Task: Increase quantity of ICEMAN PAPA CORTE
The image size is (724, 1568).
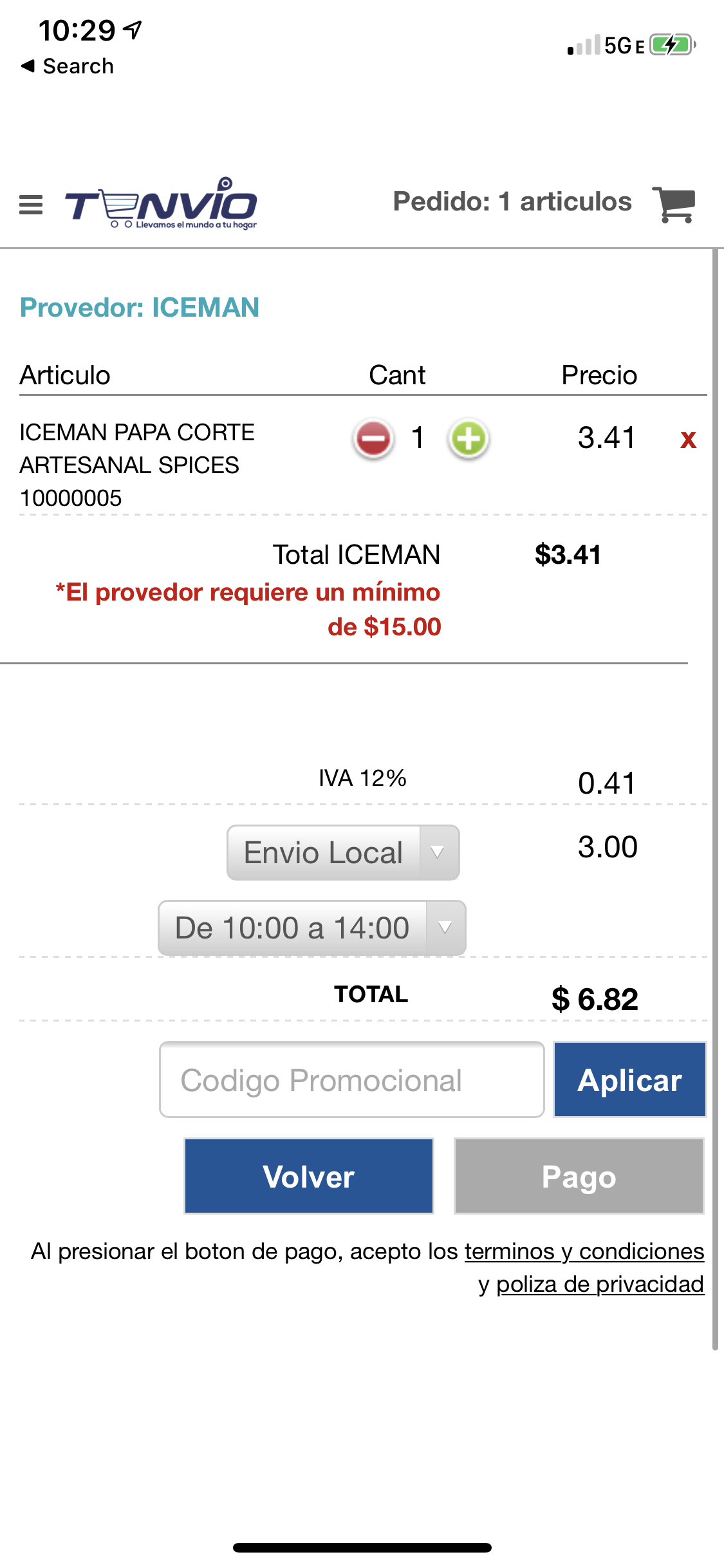Action: (469, 440)
